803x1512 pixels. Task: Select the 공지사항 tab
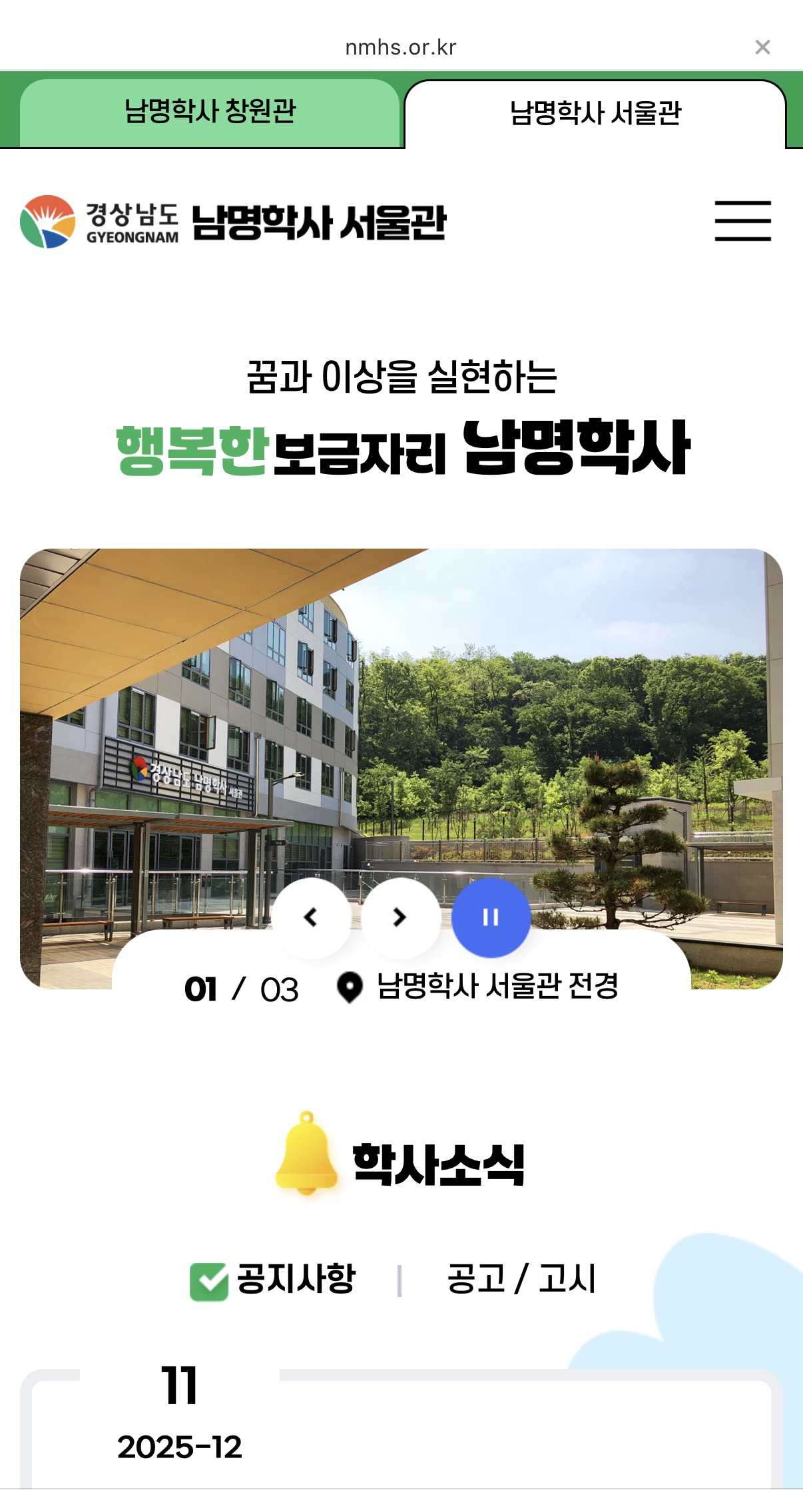(274, 1279)
